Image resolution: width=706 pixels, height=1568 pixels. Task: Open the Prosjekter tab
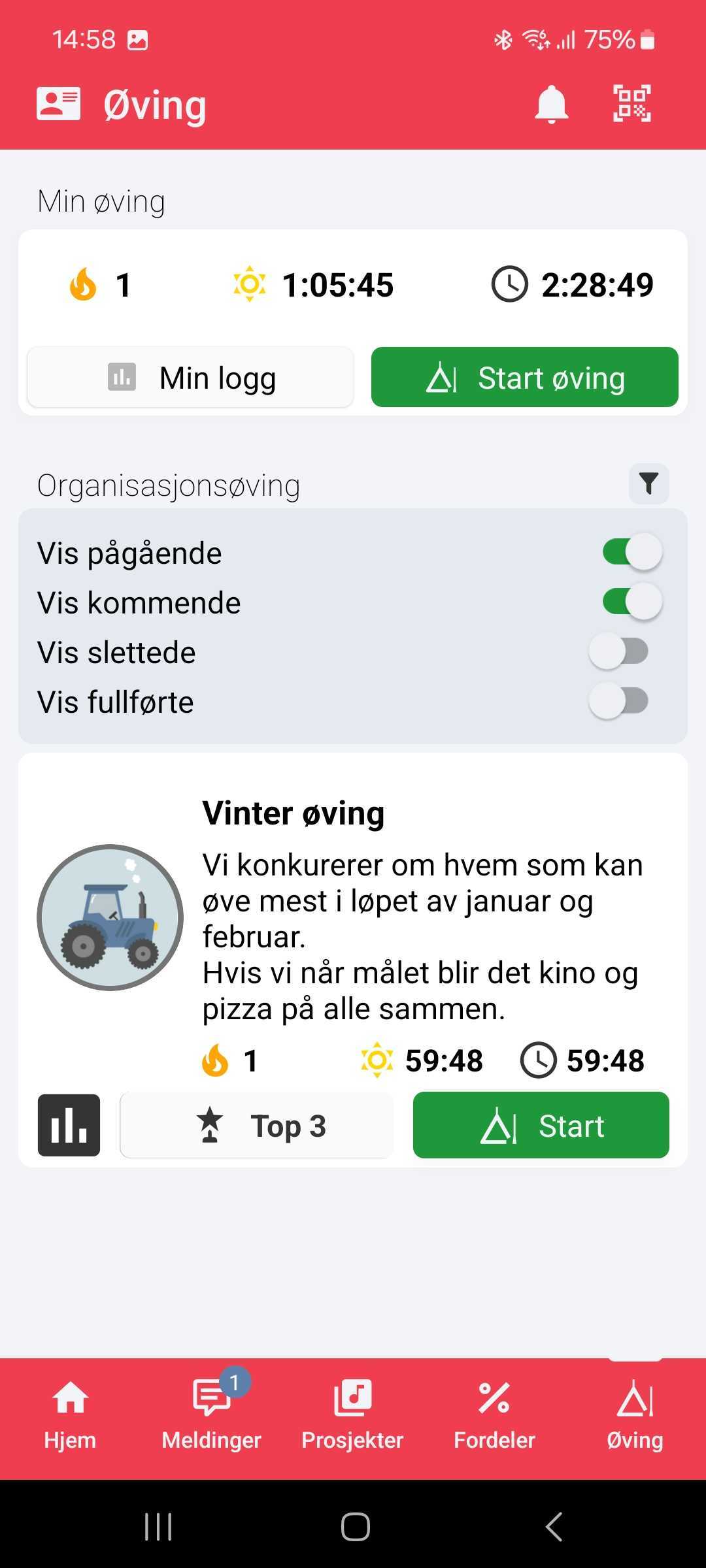tap(352, 1415)
